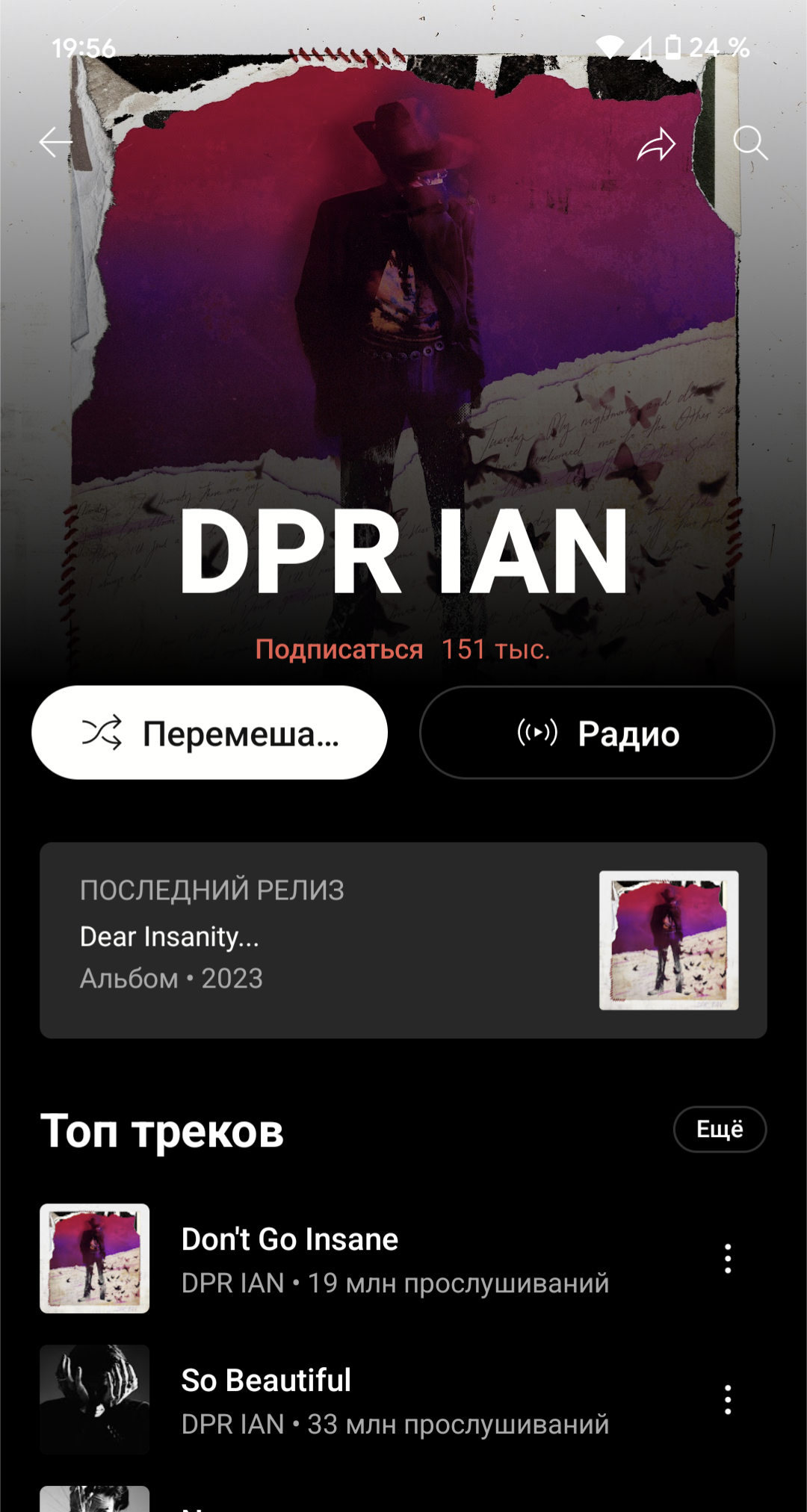Share the DPR IAN artist page
807x1512 pixels.
pyautogui.click(x=656, y=143)
